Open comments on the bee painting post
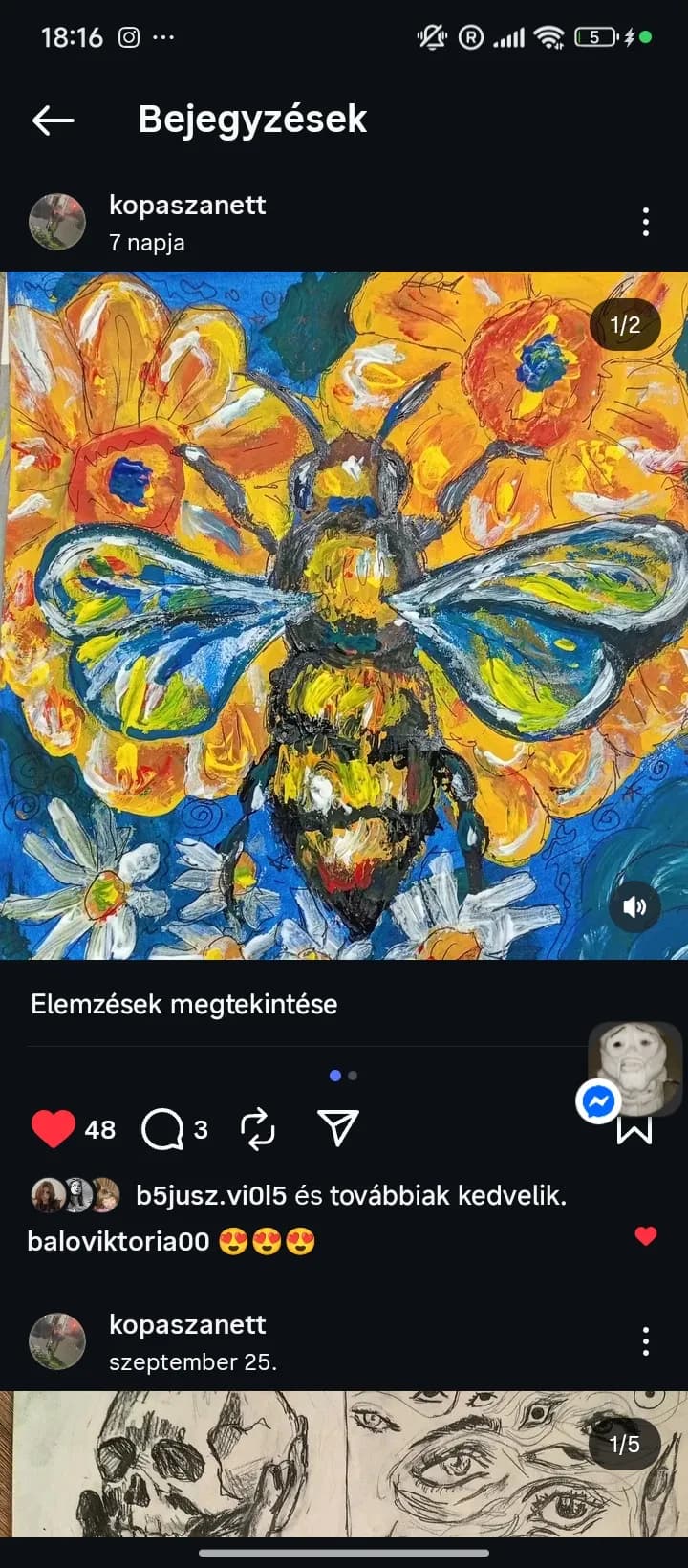The height and width of the screenshot is (1568, 688). coord(162,1129)
